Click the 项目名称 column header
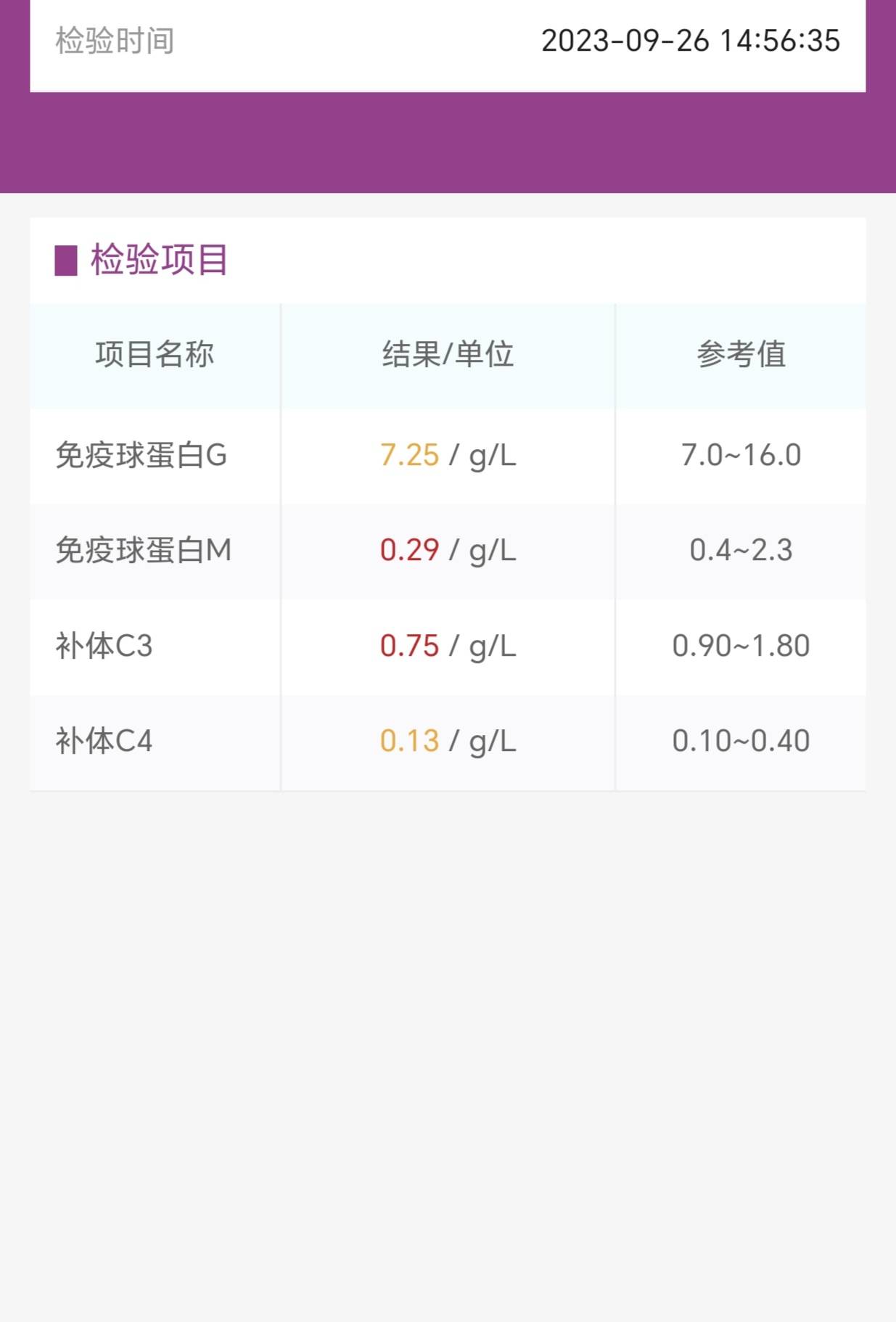Image resolution: width=896 pixels, height=1322 pixels. pos(156,354)
